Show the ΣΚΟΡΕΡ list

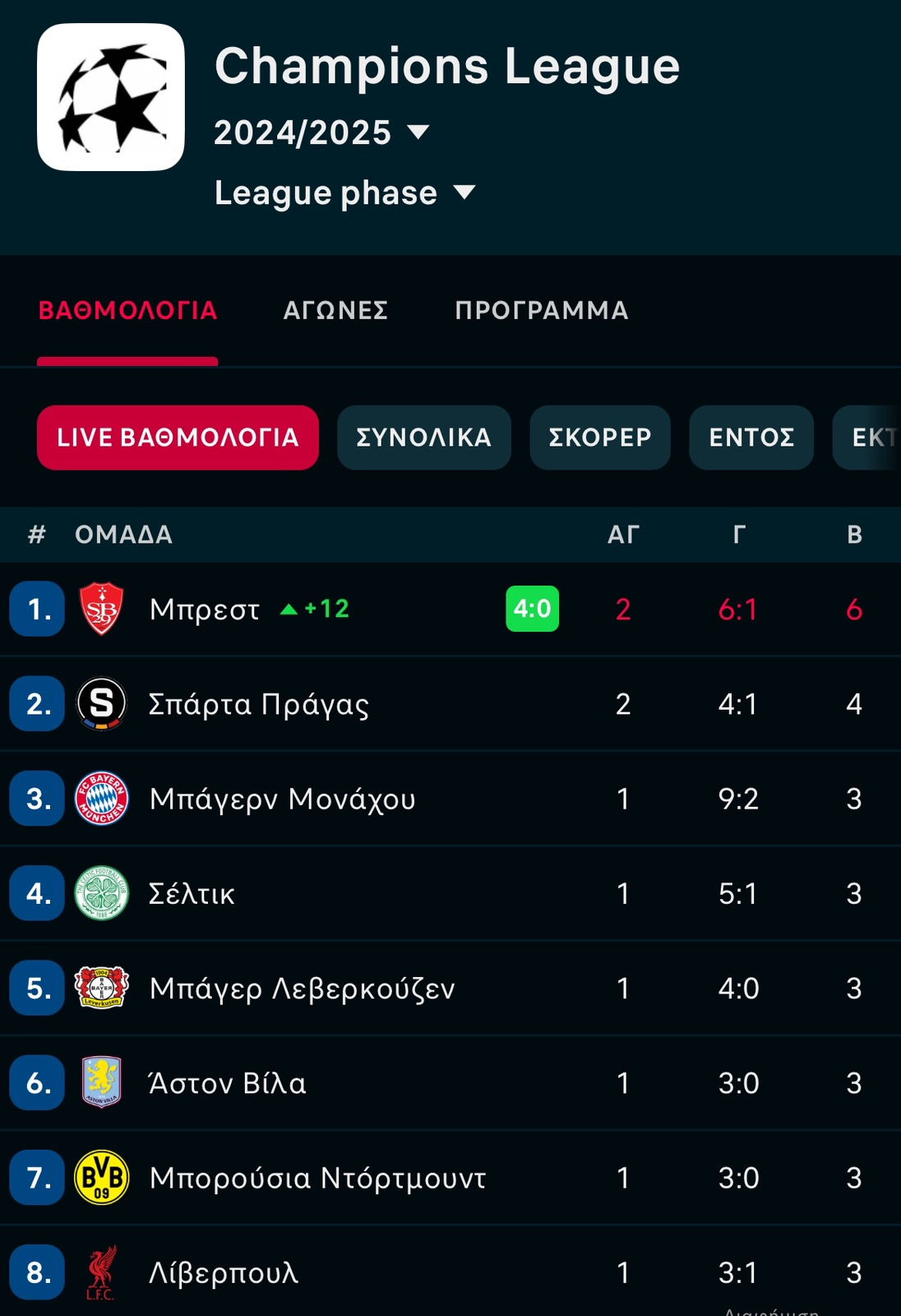pyautogui.click(x=599, y=438)
